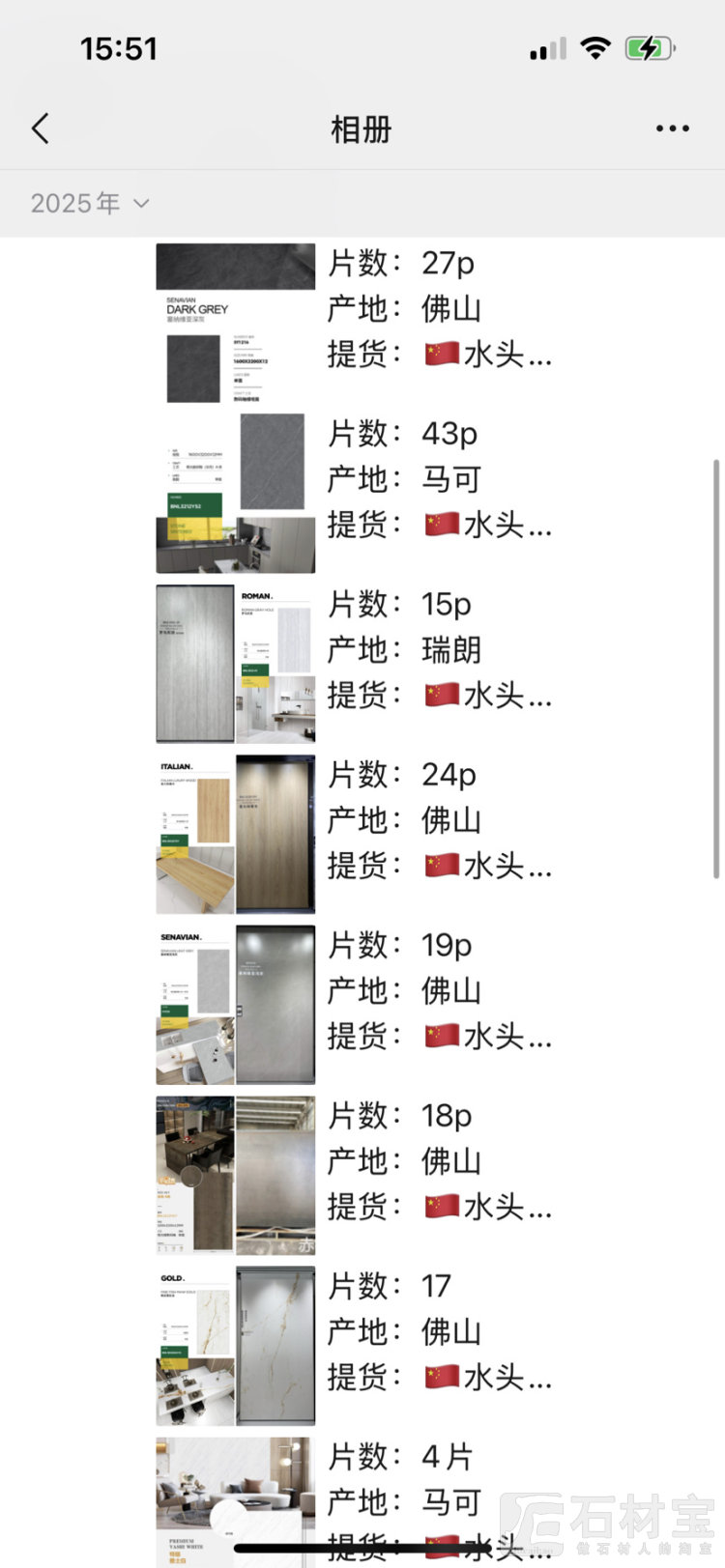The height and width of the screenshot is (1568, 725).
Task: Open the three-dot more options menu
Action: pyautogui.click(x=672, y=128)
